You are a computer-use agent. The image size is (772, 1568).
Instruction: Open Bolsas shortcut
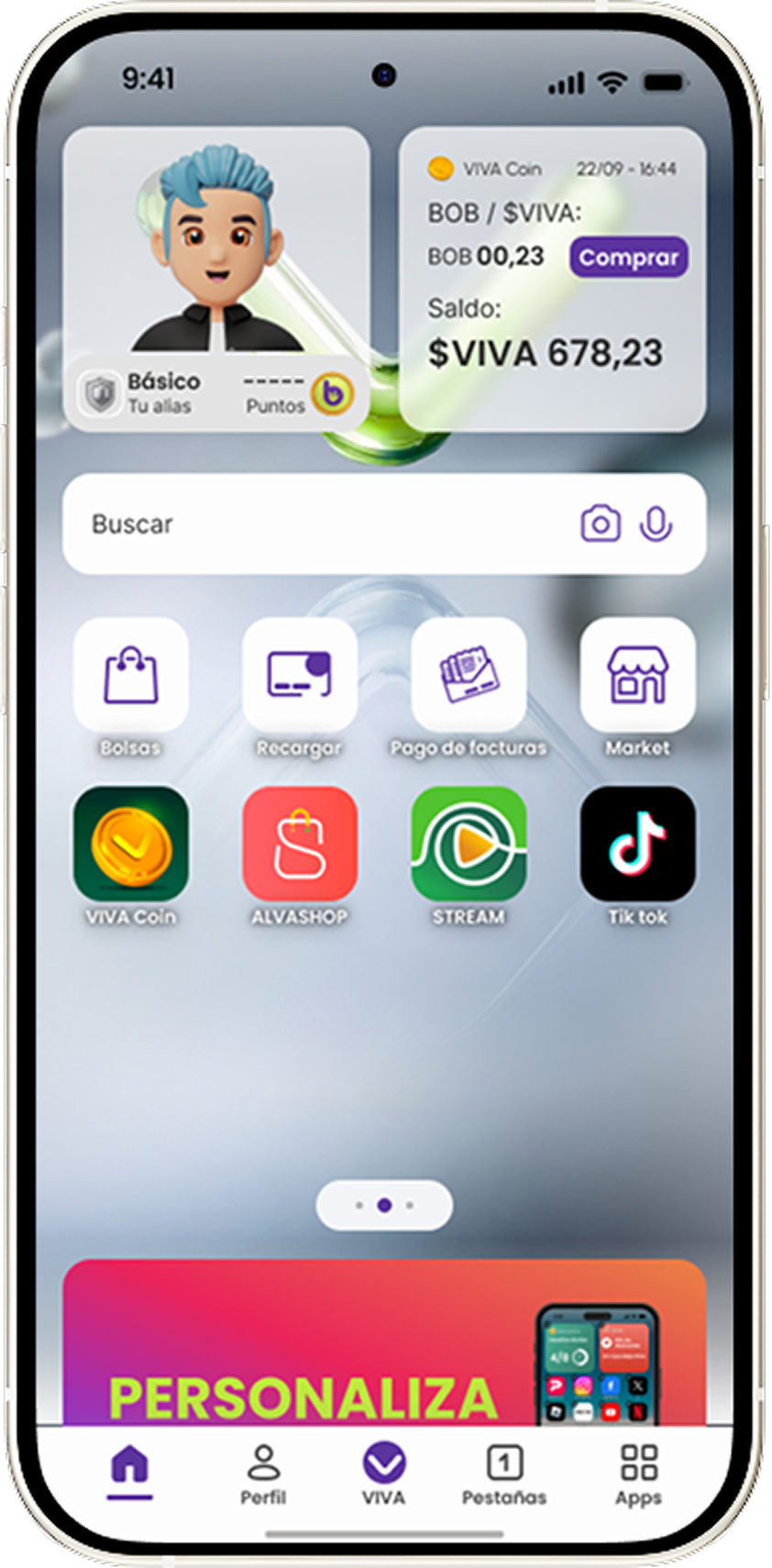point(131,675)
